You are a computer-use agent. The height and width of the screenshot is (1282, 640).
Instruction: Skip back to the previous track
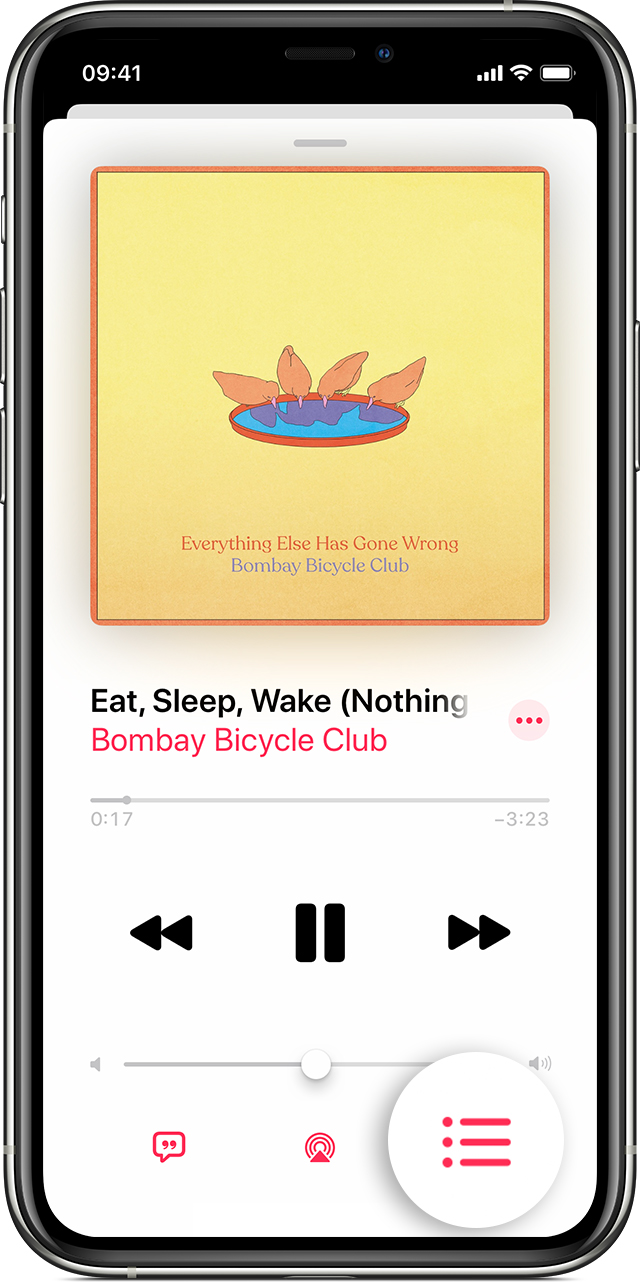tap(161, 933)
